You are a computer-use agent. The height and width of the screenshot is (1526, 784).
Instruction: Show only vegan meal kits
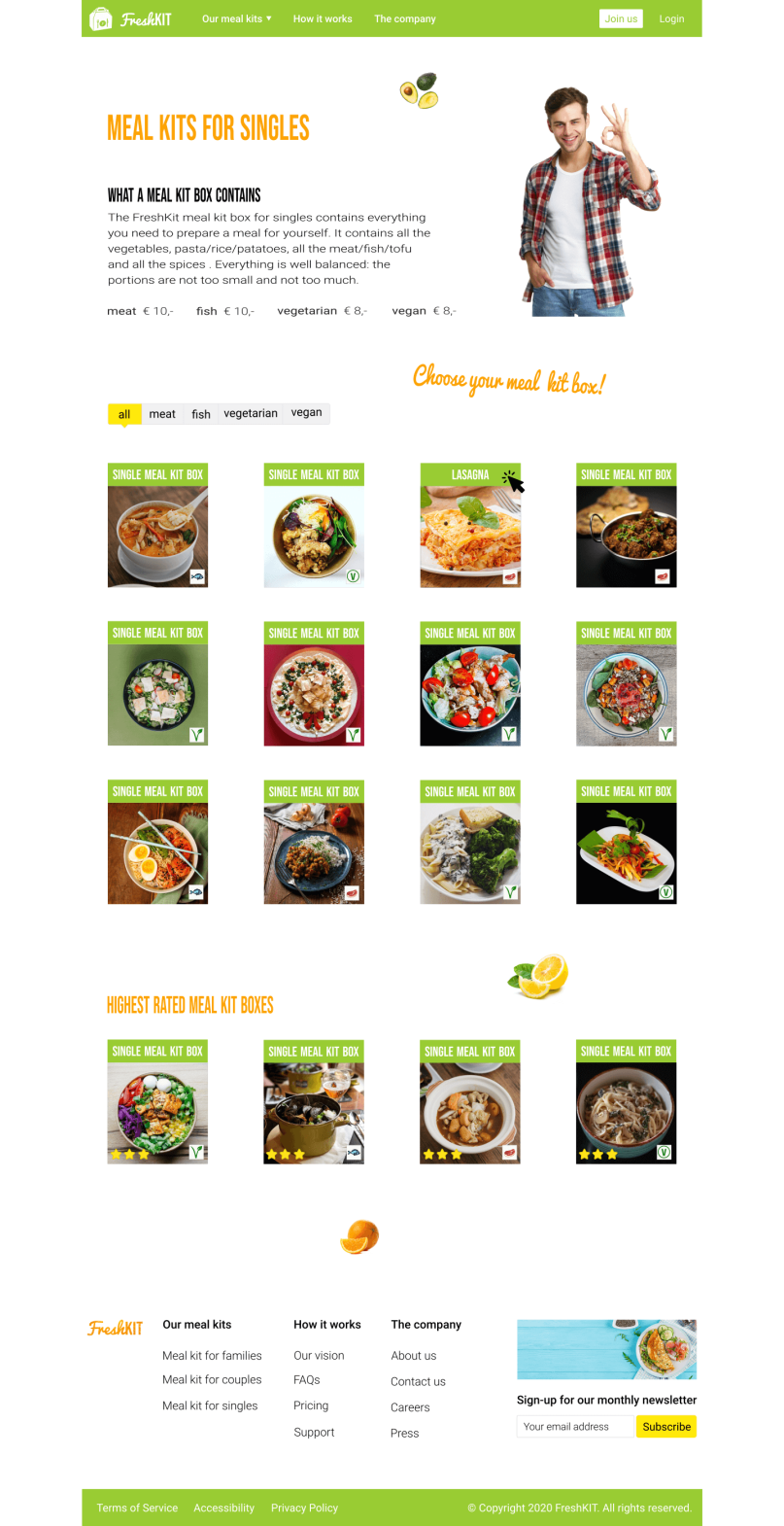coord(306,413)
